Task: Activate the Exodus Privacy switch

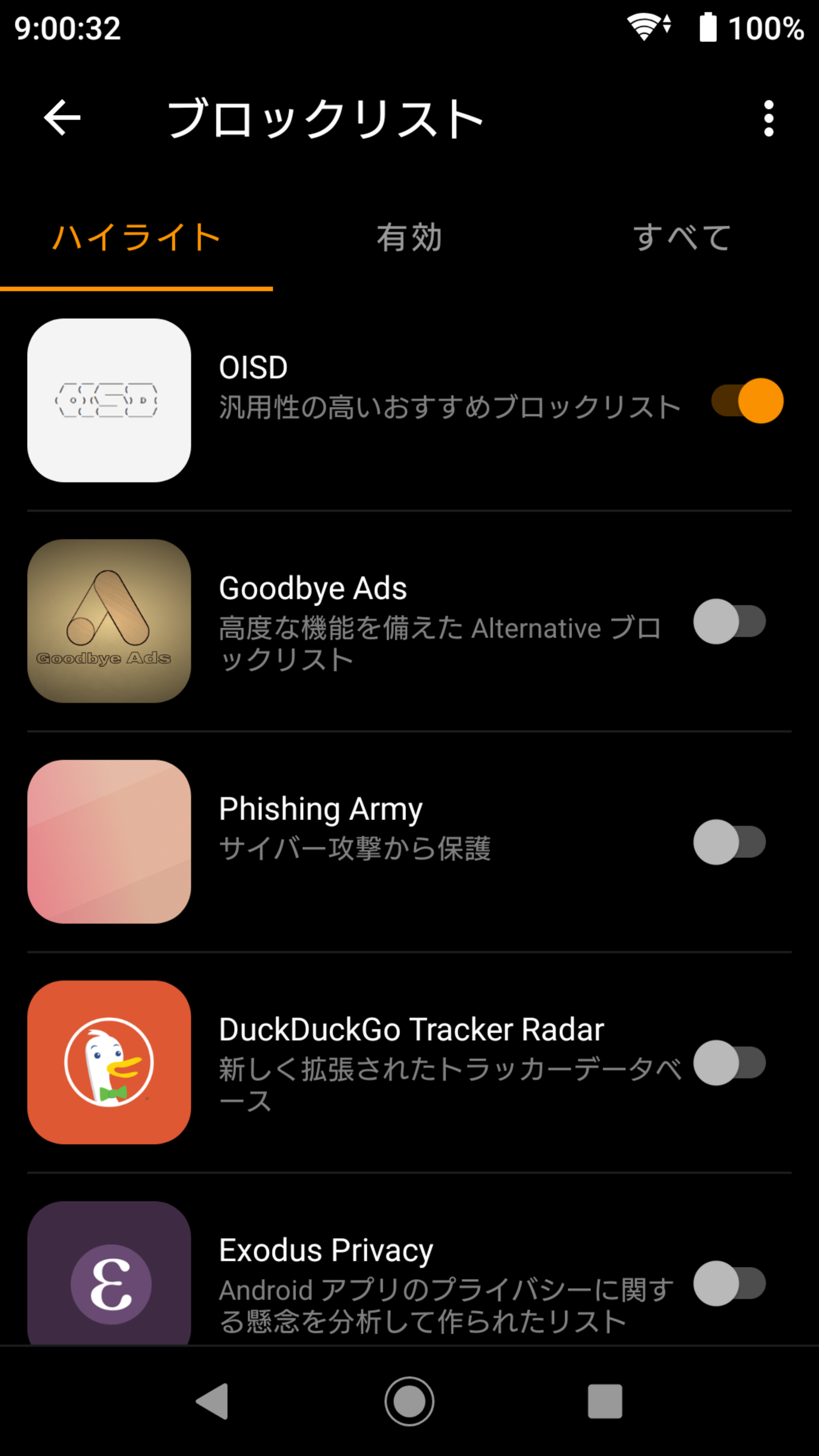Action: point(730,1283)
